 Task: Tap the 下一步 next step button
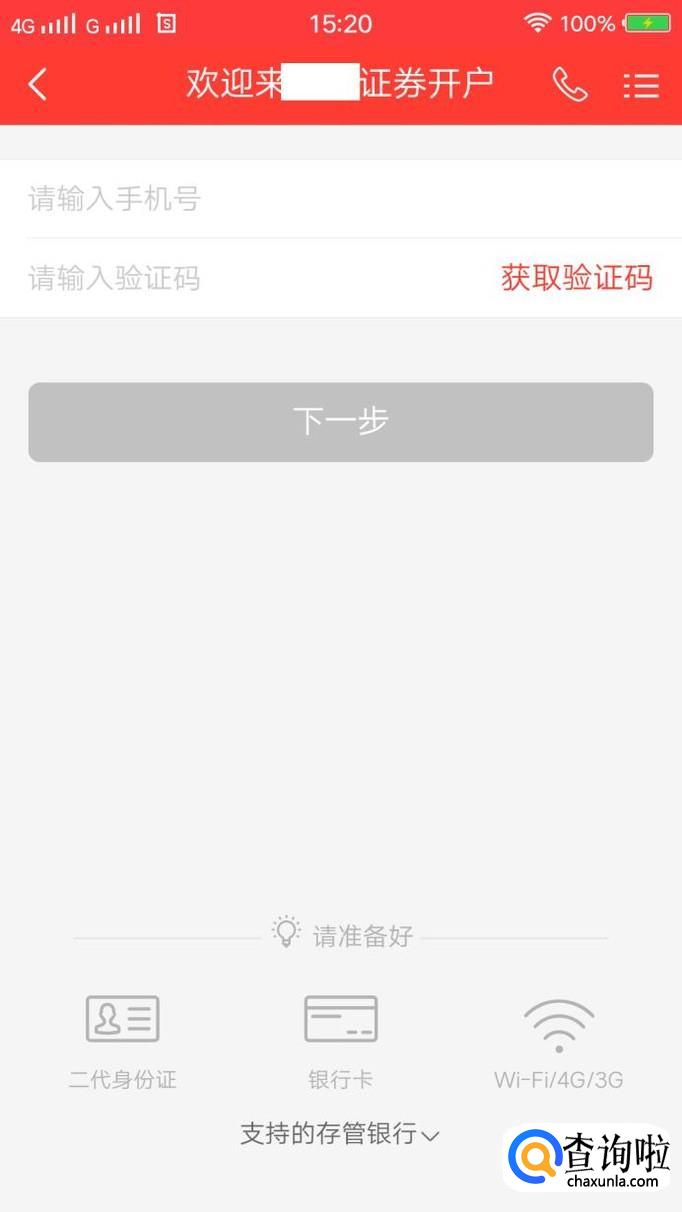341,422
